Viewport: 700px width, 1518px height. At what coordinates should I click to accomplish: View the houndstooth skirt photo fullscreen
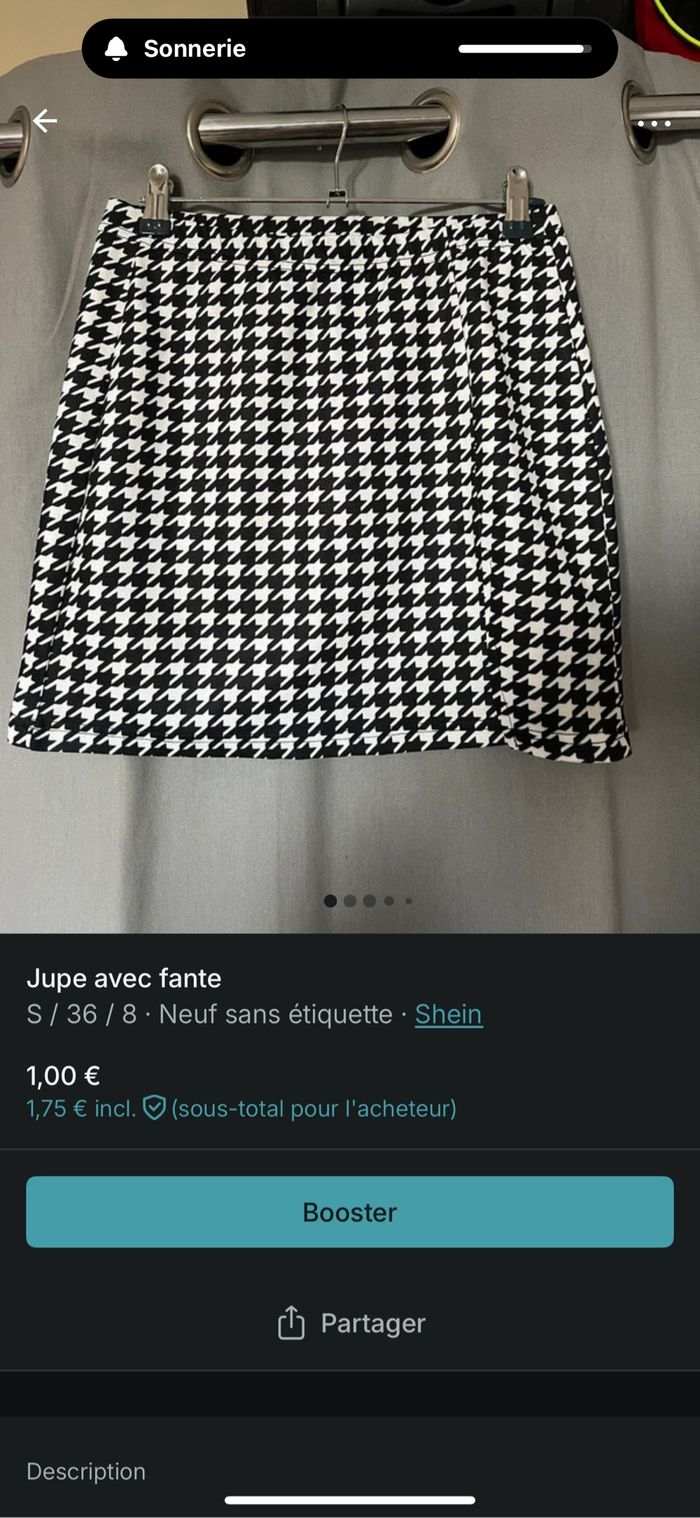[x=320, y=480]
